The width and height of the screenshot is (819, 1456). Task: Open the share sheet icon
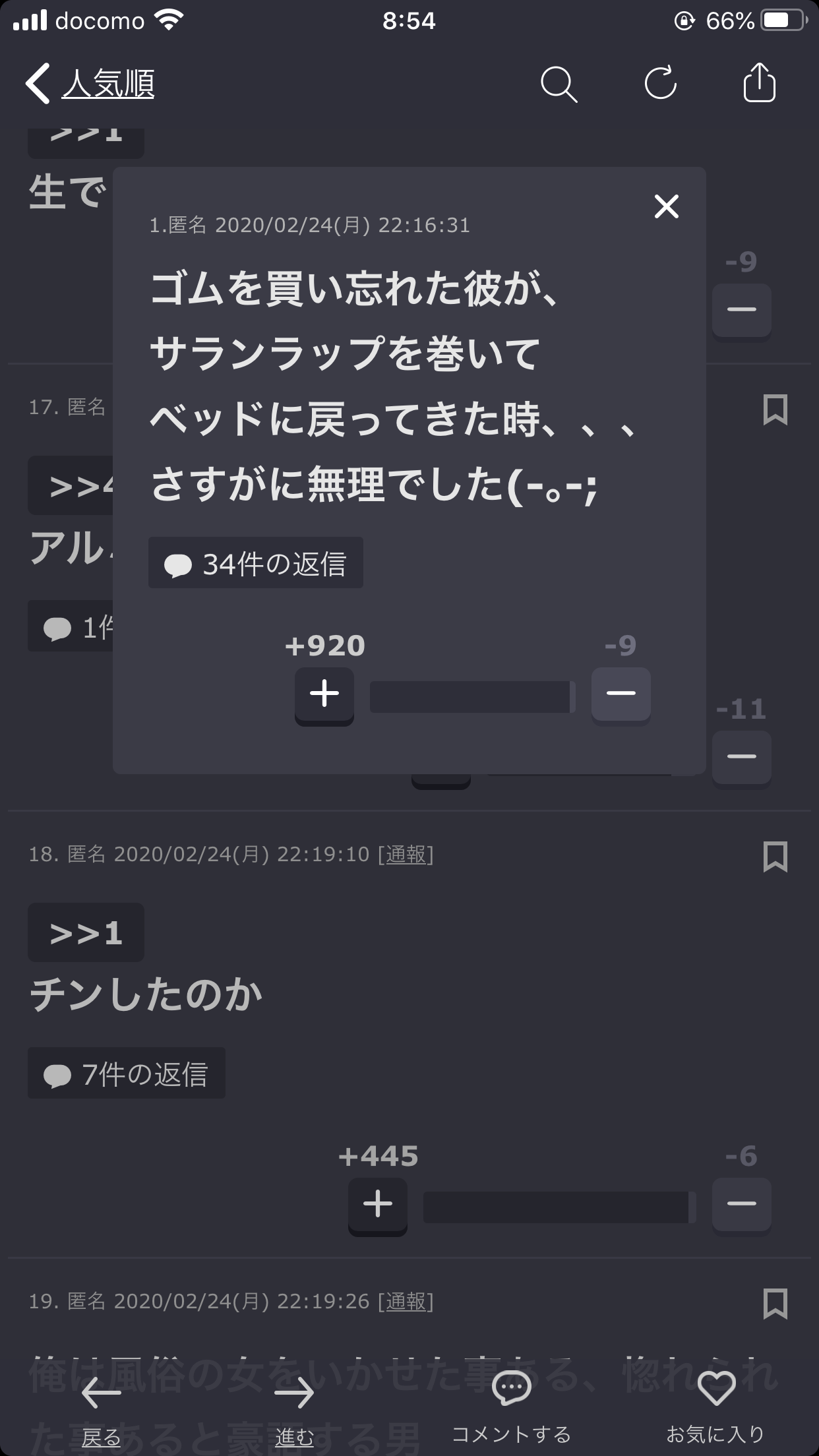pos(759,83)
